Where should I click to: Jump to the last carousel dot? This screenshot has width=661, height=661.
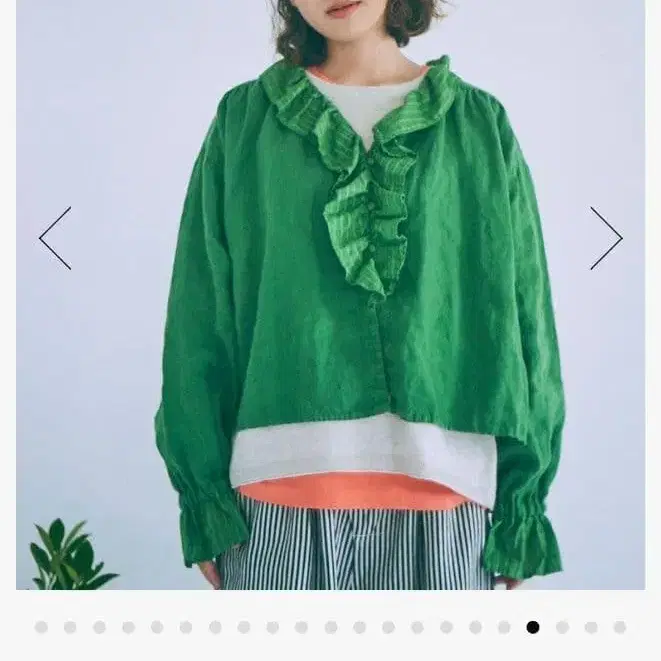(x=620, y=627)
